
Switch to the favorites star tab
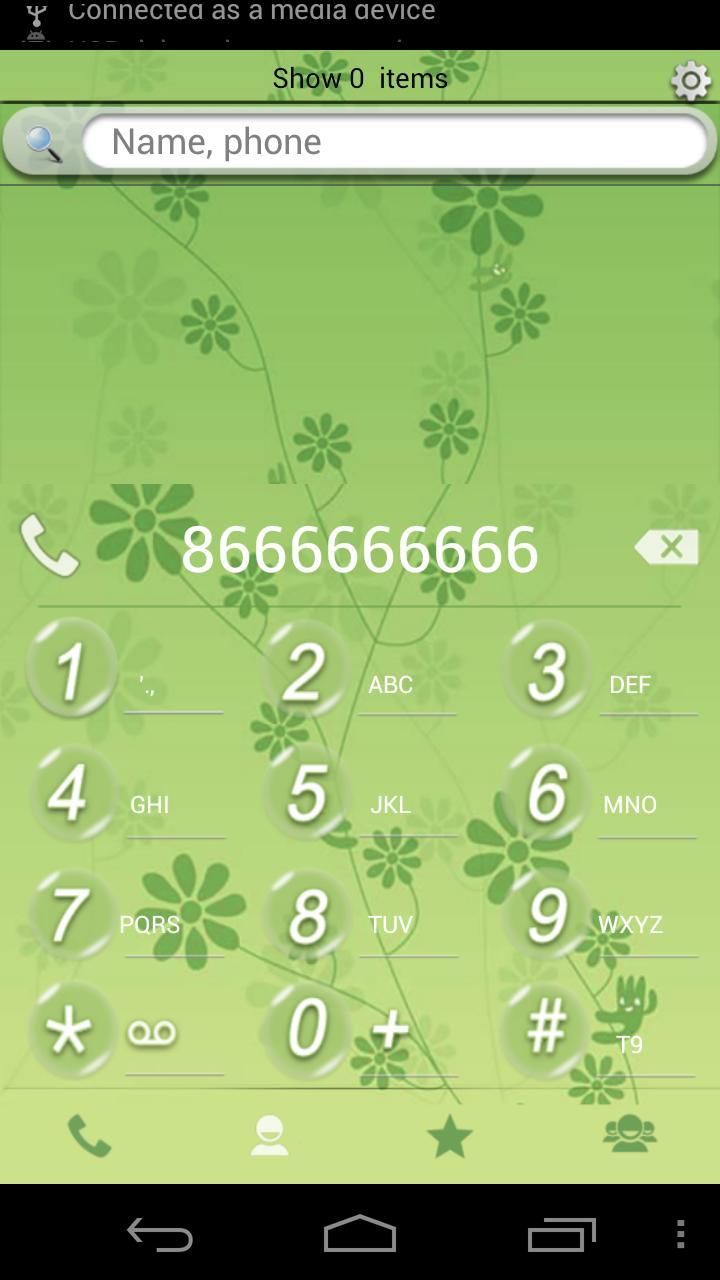pyautogui.click(x=448, y=1134)
